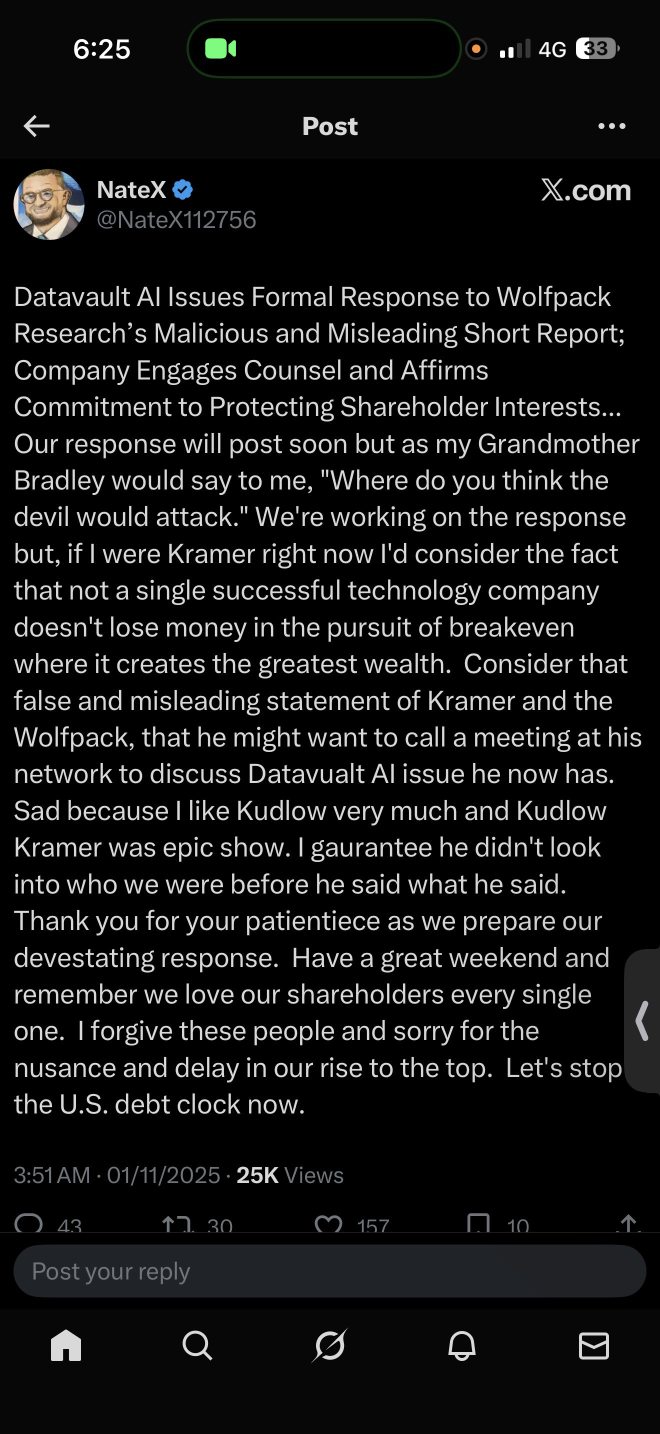Tap the green screen-recording indicator
Viewport: 660px width, 1434px height.
point(221,48)
